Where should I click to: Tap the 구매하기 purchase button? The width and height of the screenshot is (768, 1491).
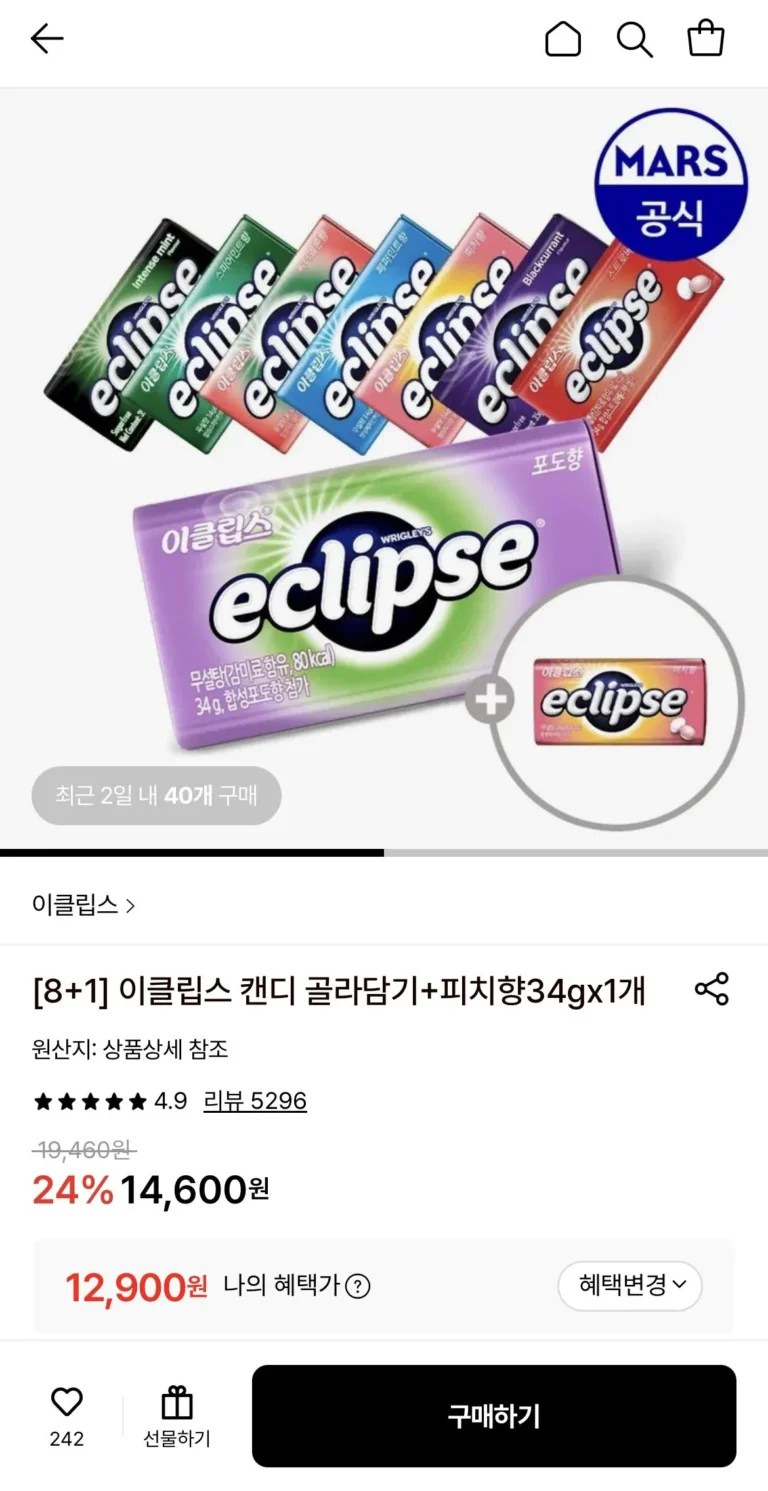(494, 1416)
